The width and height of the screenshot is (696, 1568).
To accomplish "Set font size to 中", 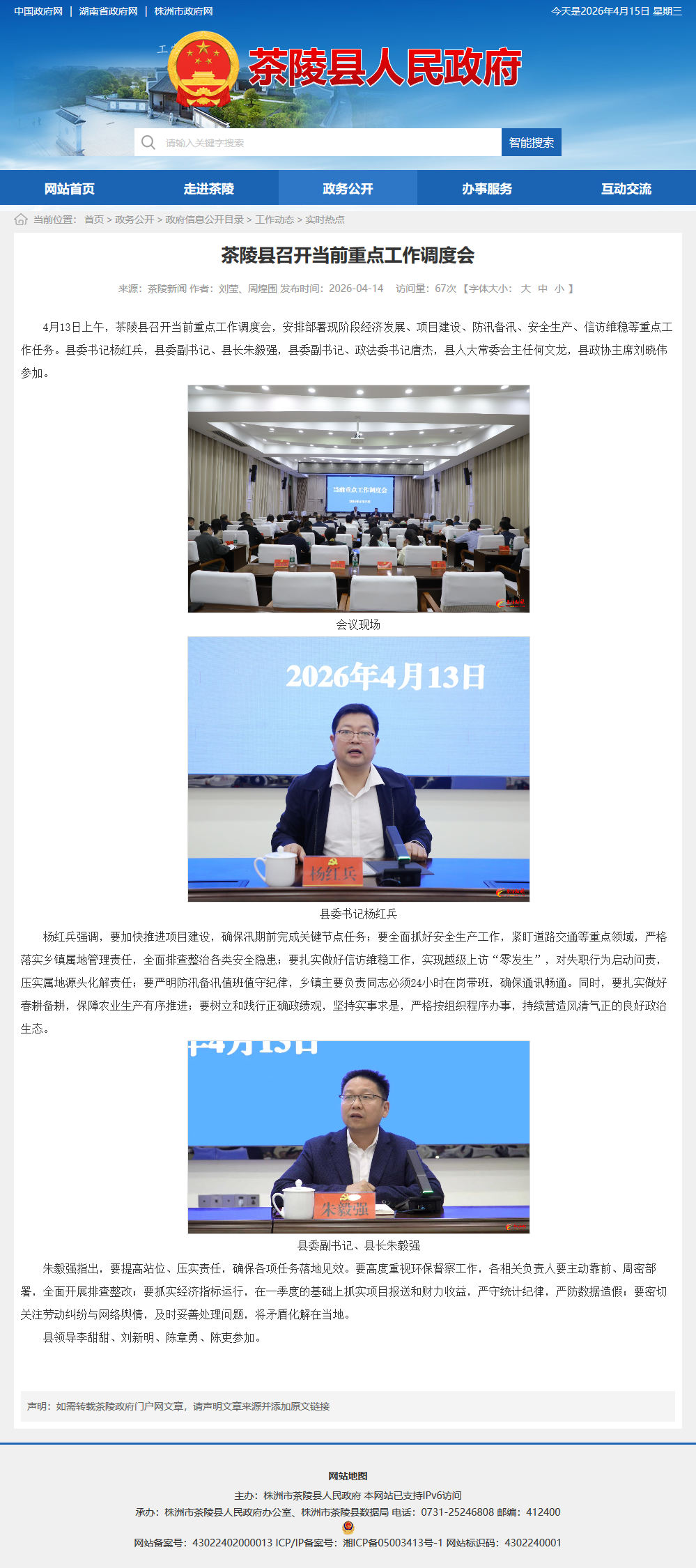I will pos(543,289).
